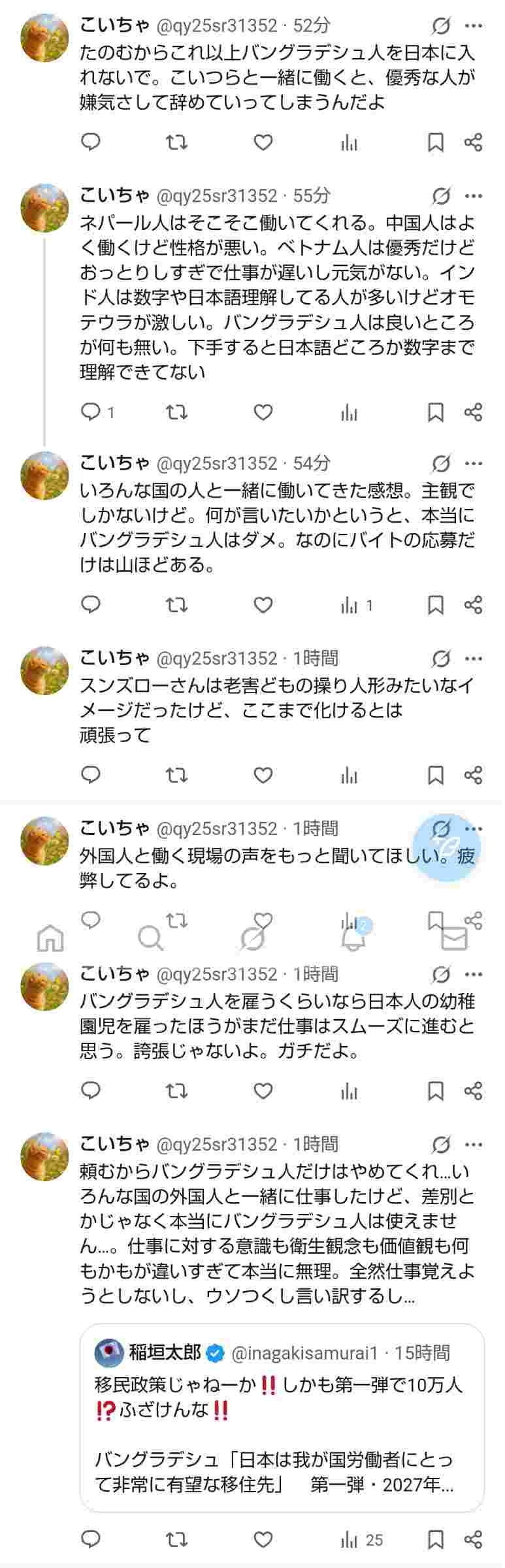This screenshot has width=505, height=1568.
Task: Open direct messages envelope
Action: tap(454, 939)
